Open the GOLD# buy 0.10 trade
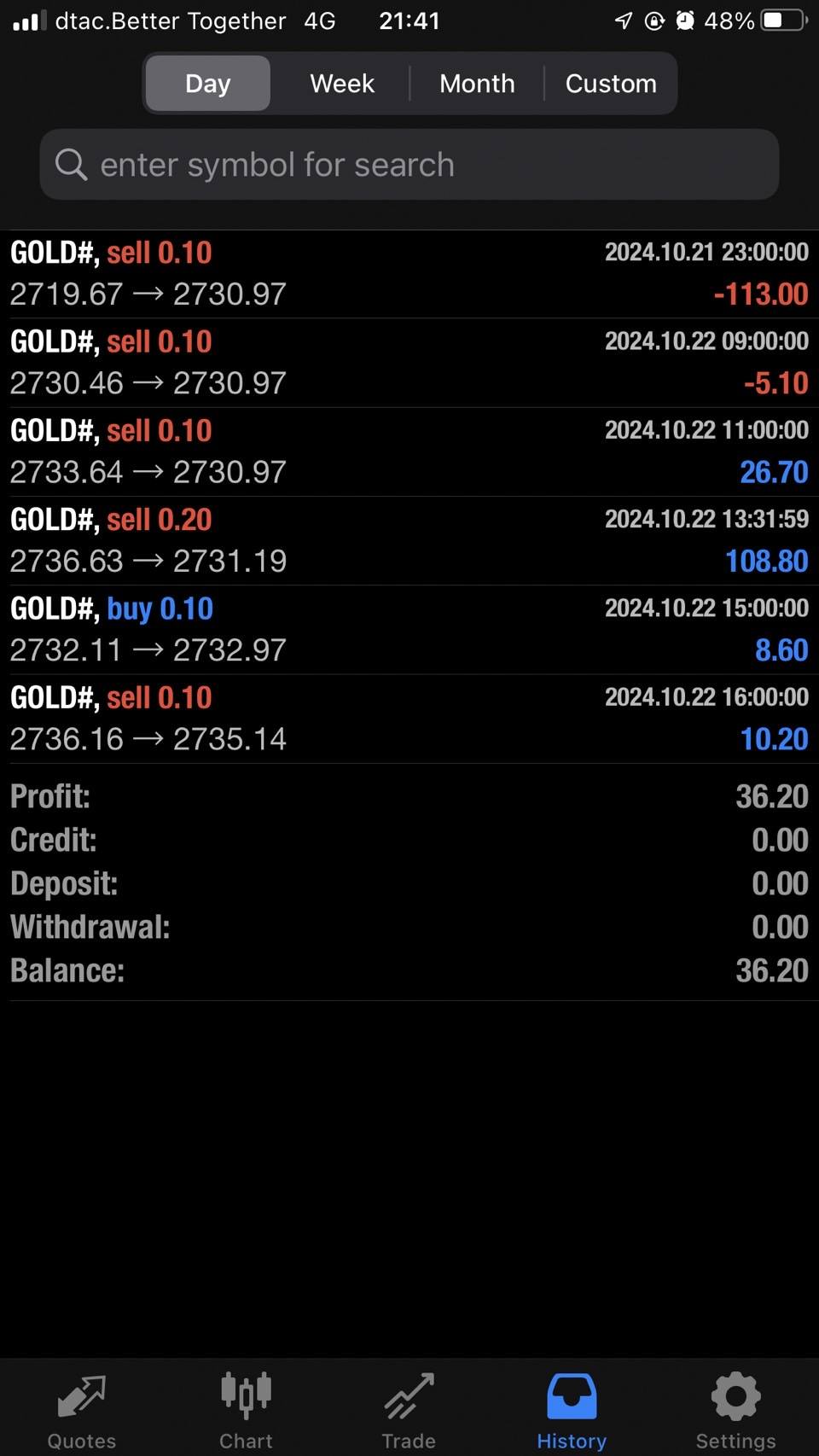 [x=409, y=630]
